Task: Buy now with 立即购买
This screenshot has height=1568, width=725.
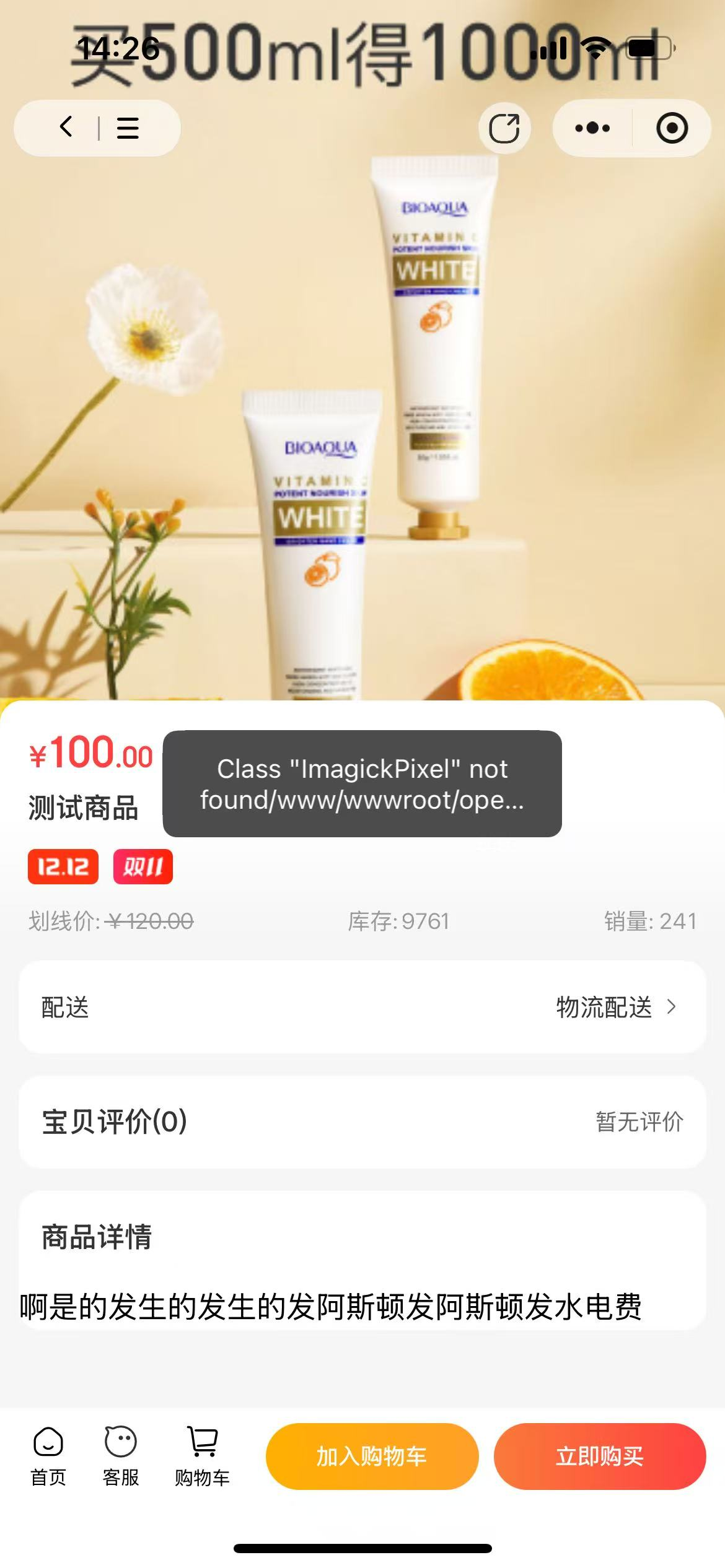Action: [599, 1457]
